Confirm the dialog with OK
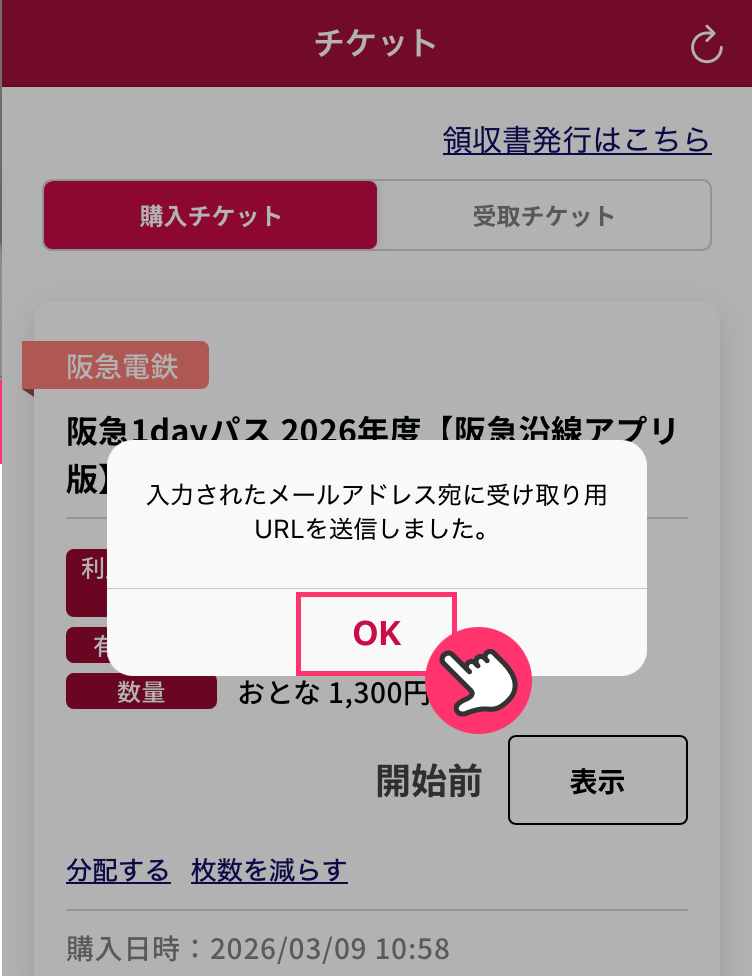The image size is (752, 976). (377, 633)
